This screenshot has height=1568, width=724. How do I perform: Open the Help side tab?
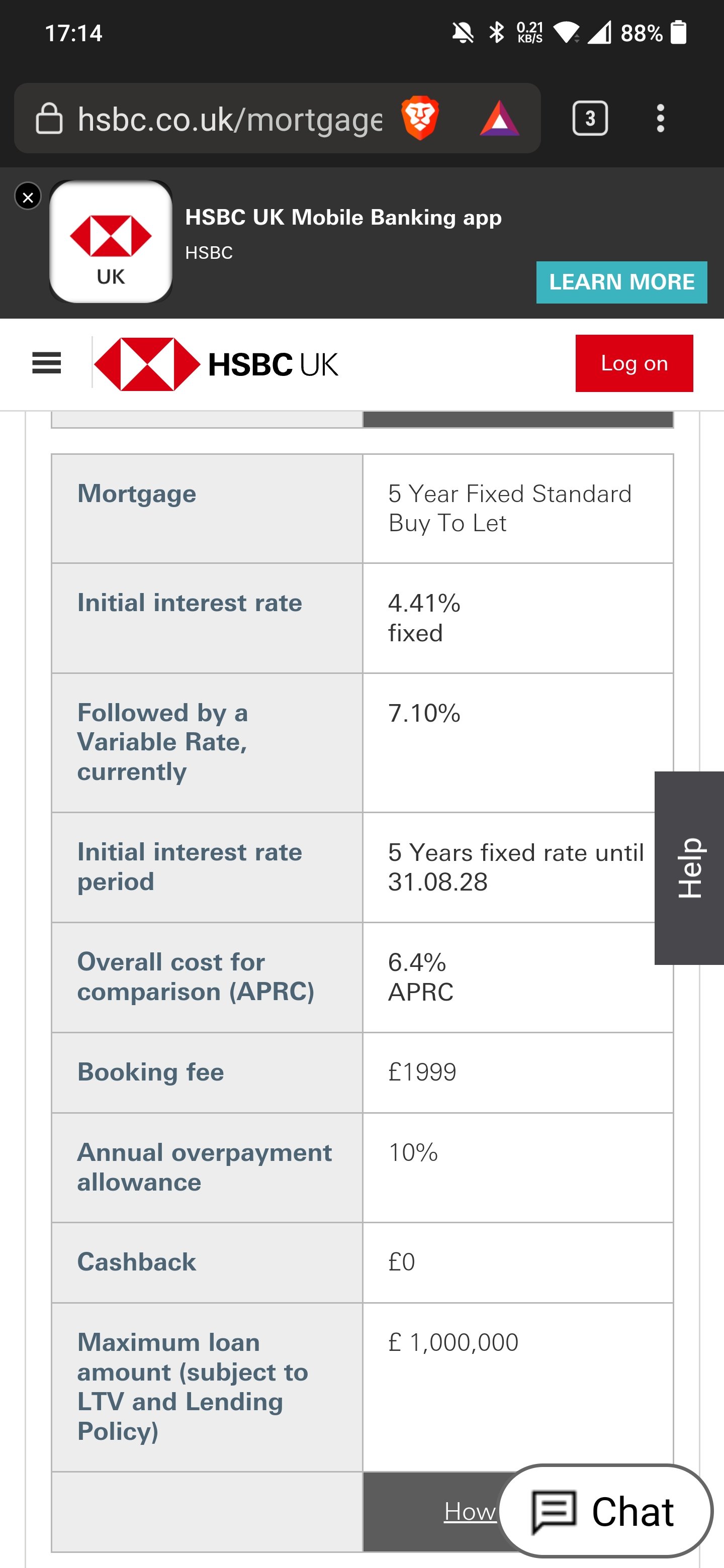pyautogui.click(x=689, y=867)
